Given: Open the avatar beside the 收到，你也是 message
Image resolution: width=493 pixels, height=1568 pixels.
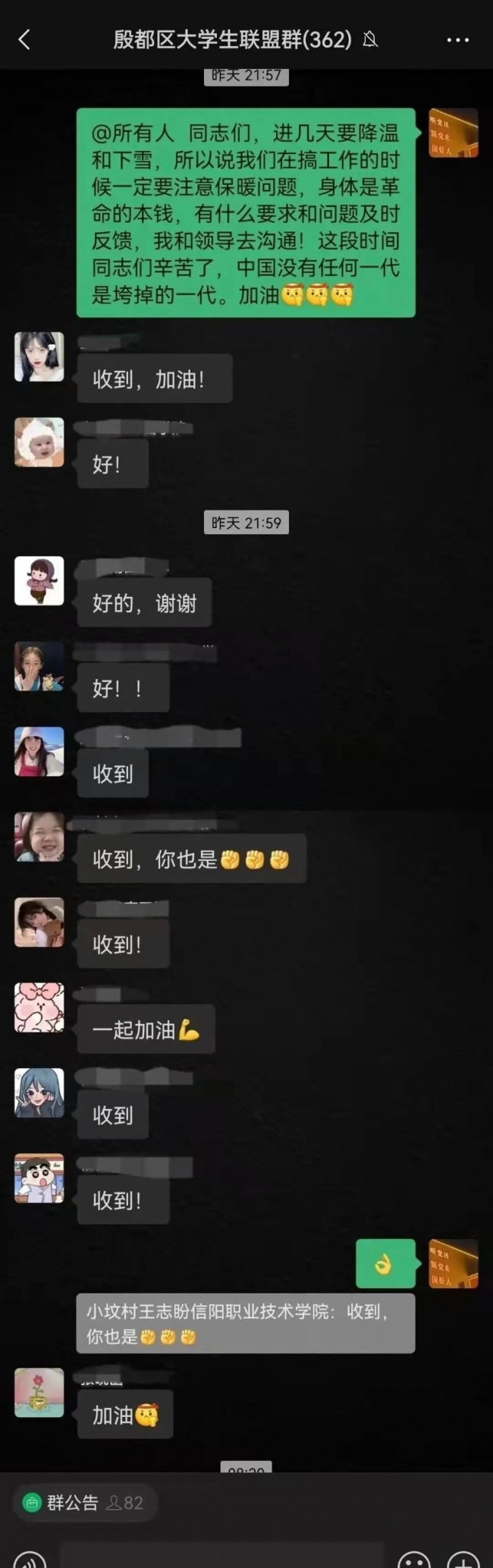Looking at the screenshot, I should [39, 837].
